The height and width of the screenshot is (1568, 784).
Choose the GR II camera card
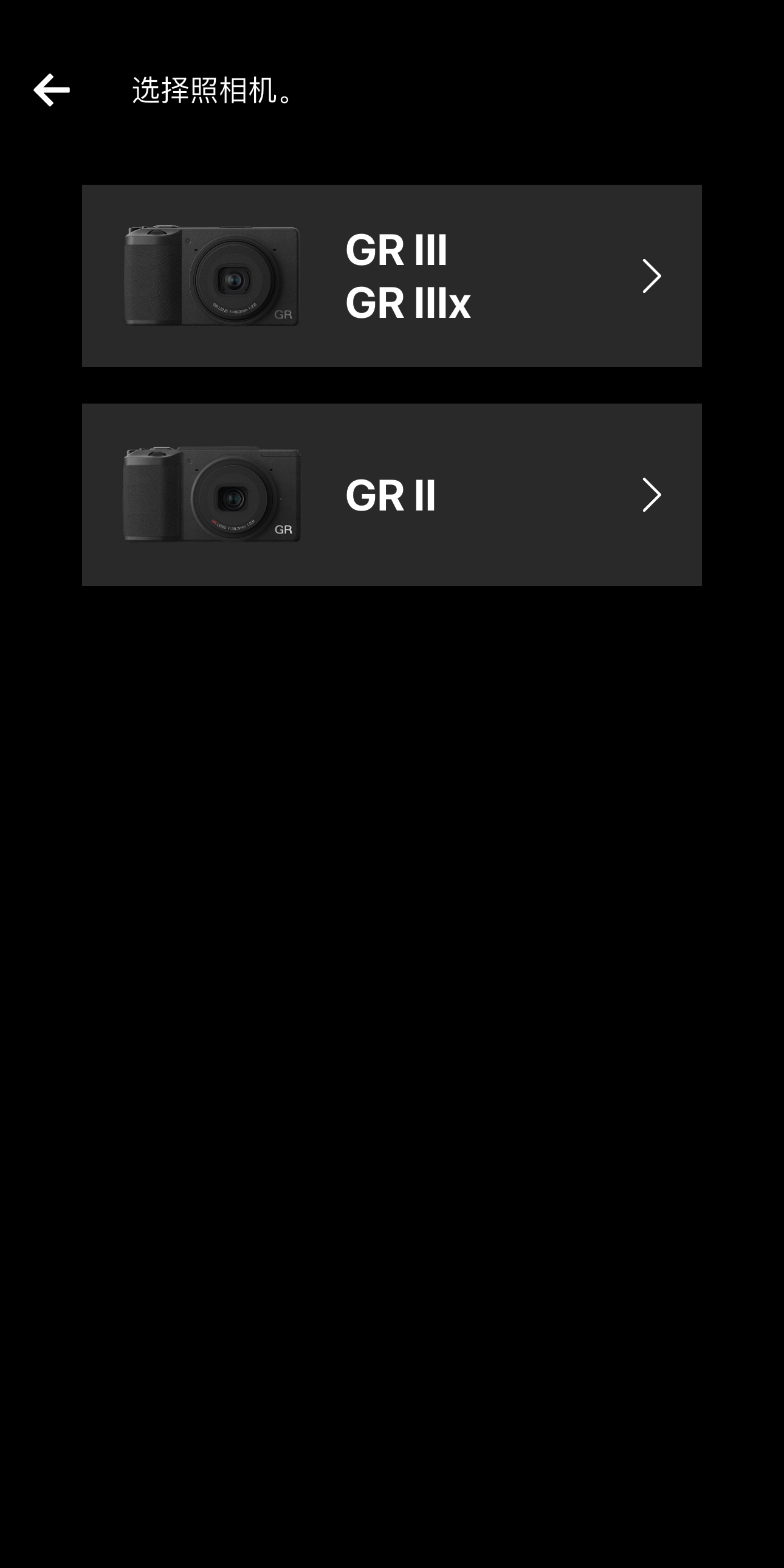pyautogui.click(x=391, y=494)
